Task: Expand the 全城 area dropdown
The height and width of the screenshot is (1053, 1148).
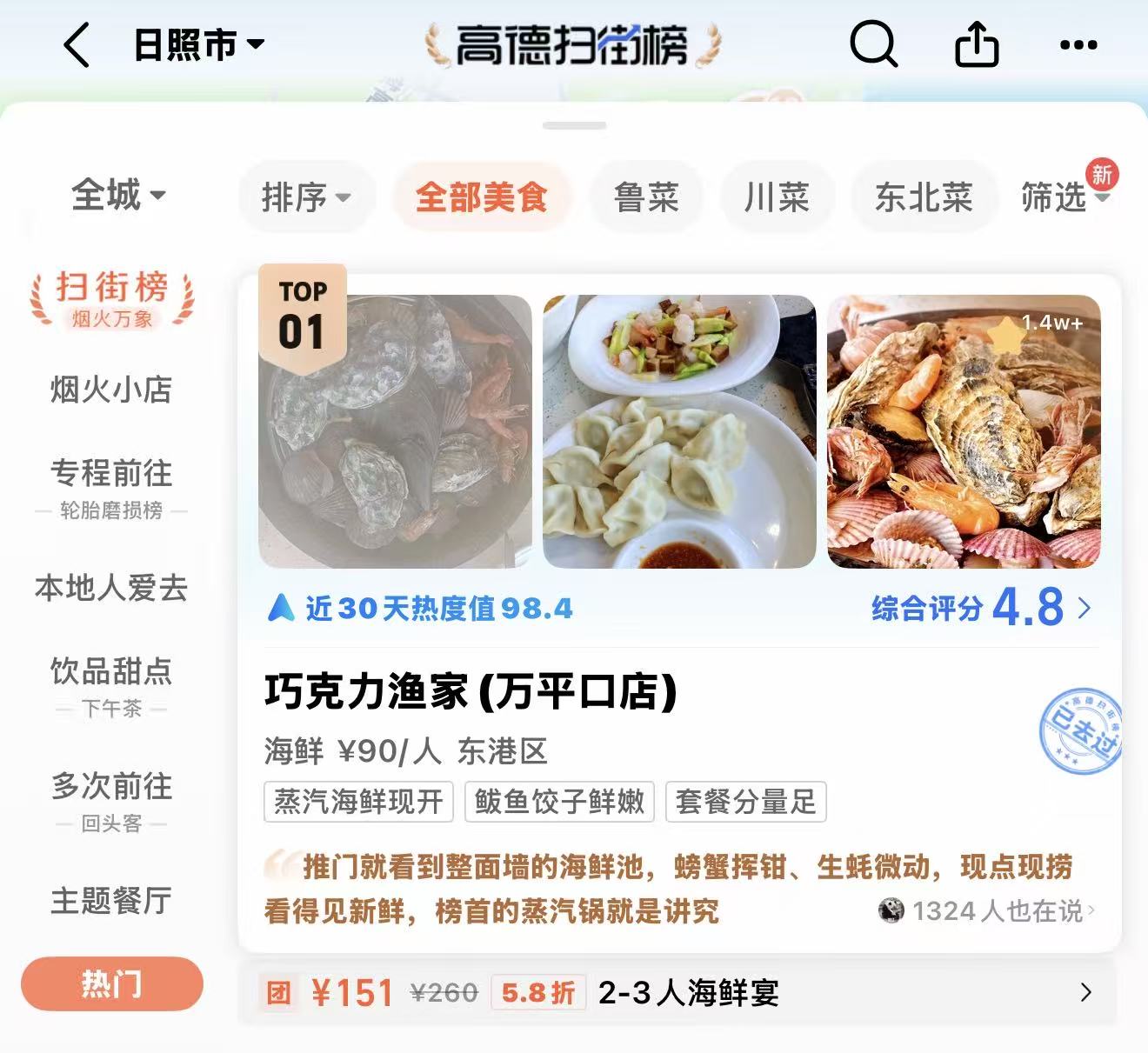Action: [117, 195]
